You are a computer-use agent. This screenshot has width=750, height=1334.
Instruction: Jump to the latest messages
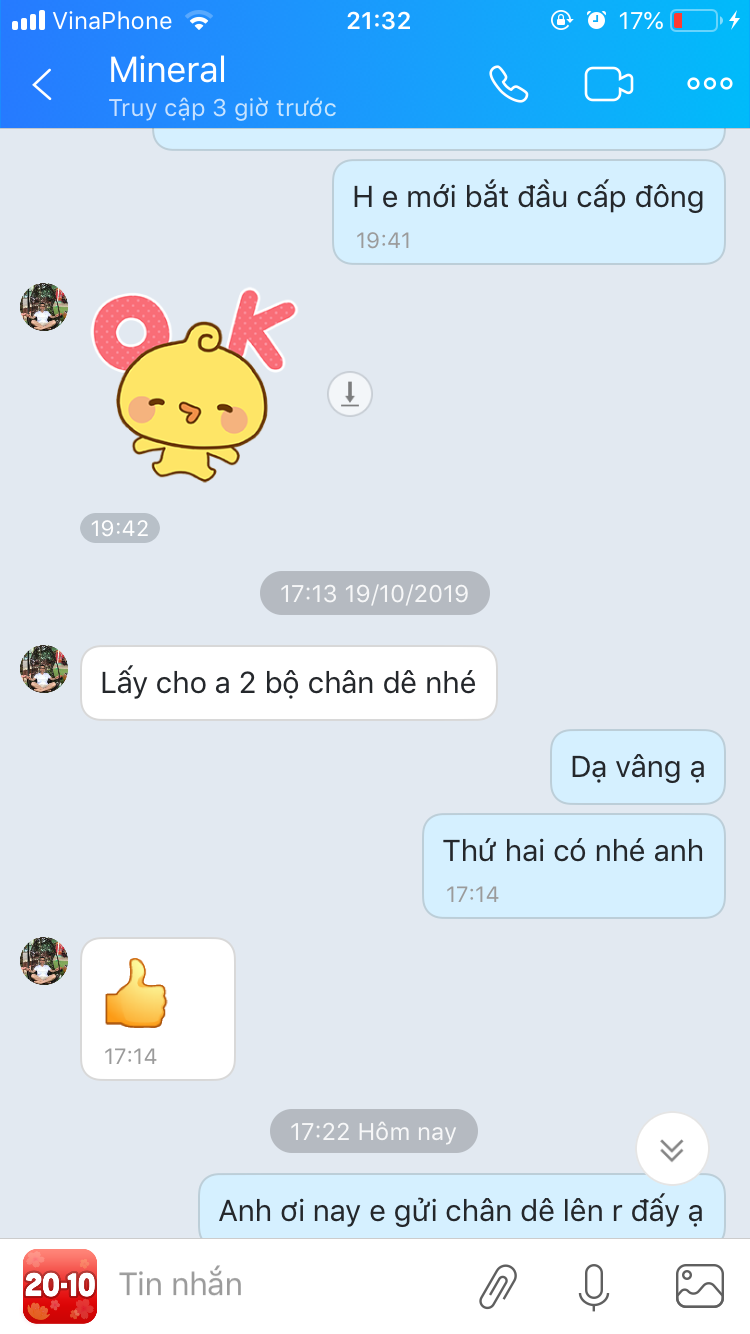click(x=672, y=1149)
